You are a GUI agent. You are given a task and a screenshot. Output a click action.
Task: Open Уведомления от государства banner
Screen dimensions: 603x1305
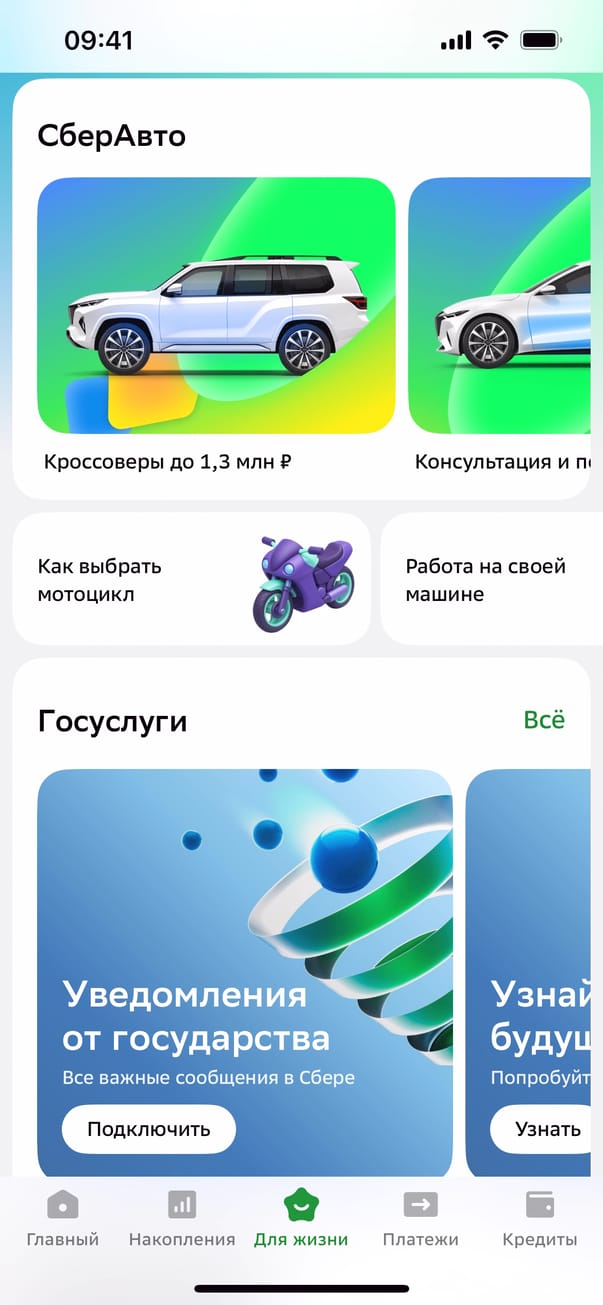click(245, 930)
